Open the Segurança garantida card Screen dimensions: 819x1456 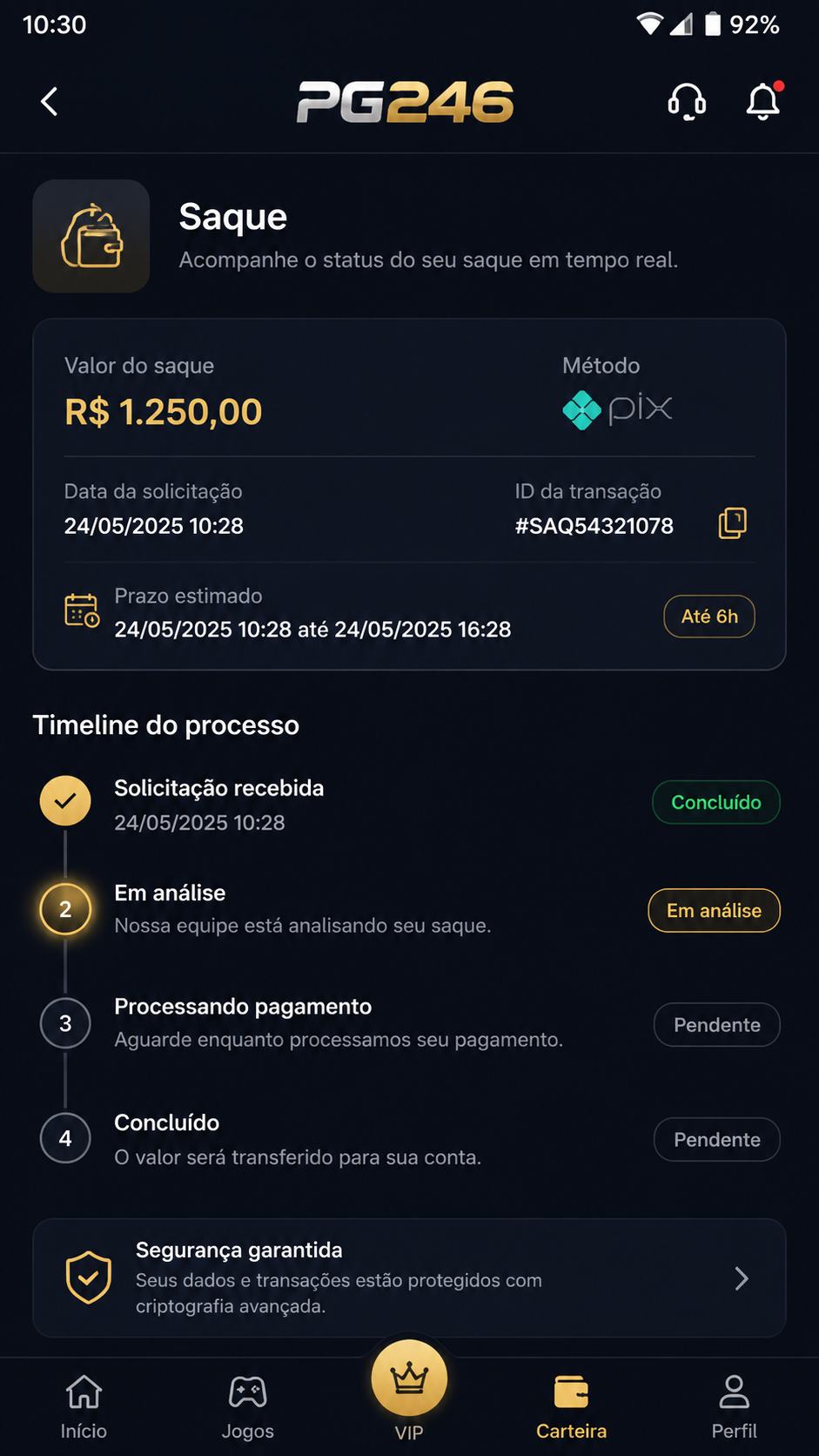pos(409,1277)
